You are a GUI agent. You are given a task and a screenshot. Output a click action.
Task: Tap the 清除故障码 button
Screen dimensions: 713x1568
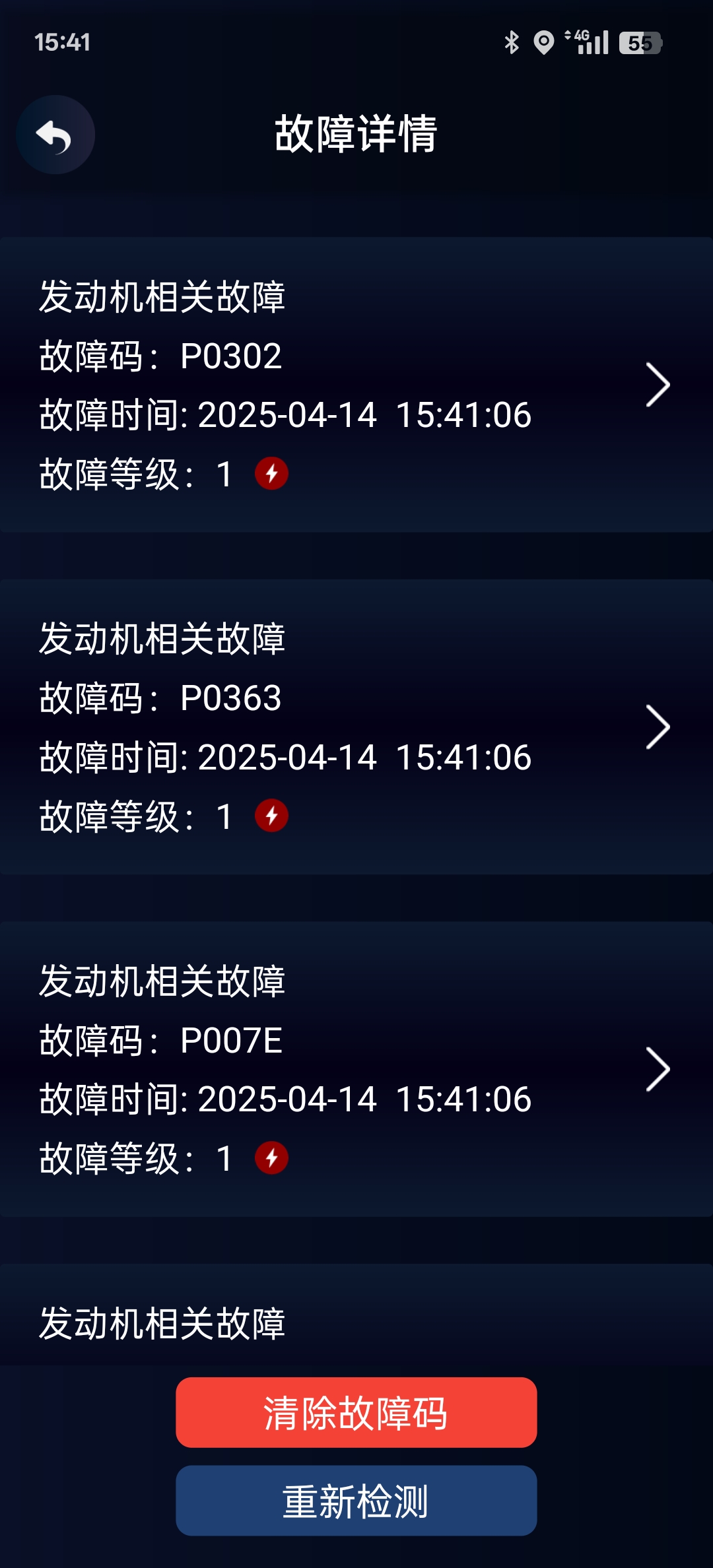(356, 1412)
